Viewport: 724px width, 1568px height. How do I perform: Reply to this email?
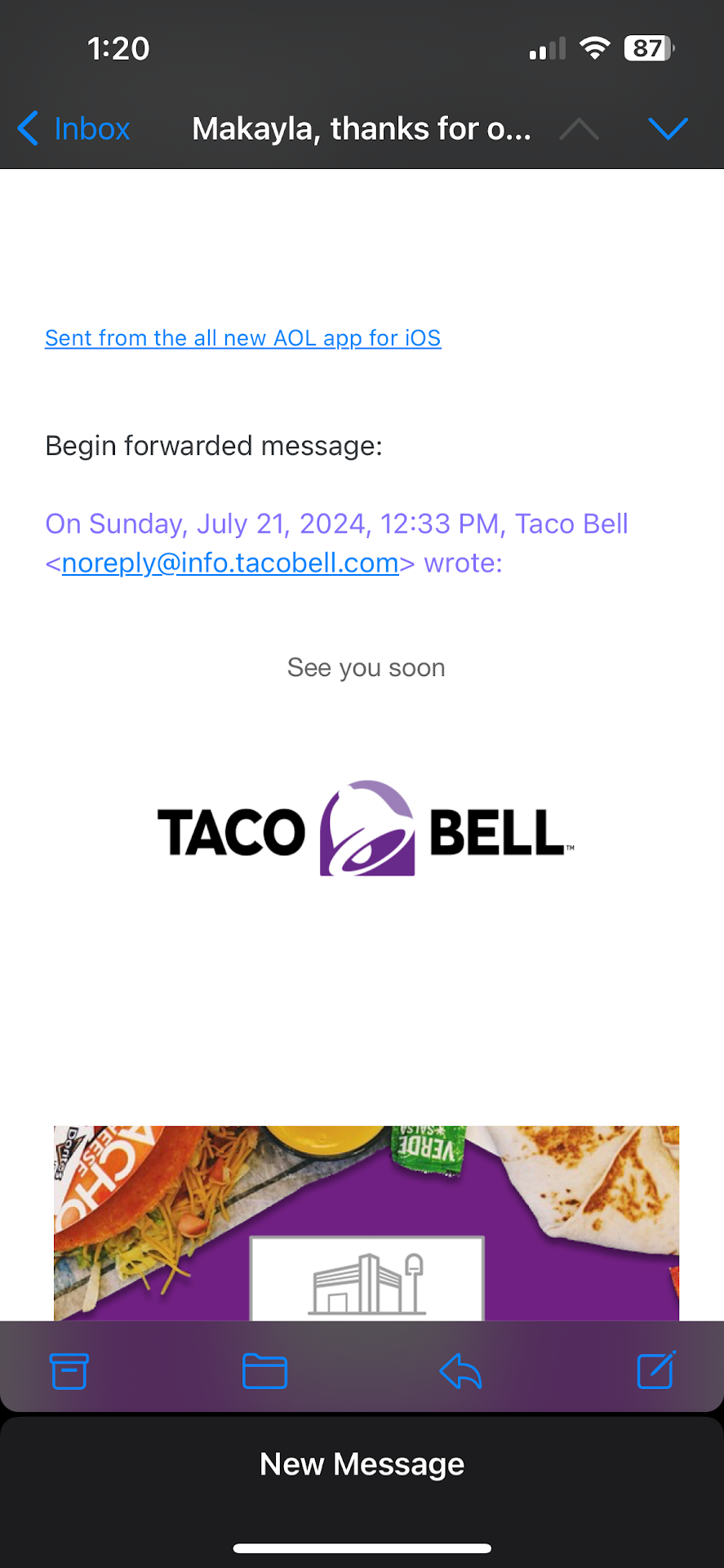[460, 1371]
